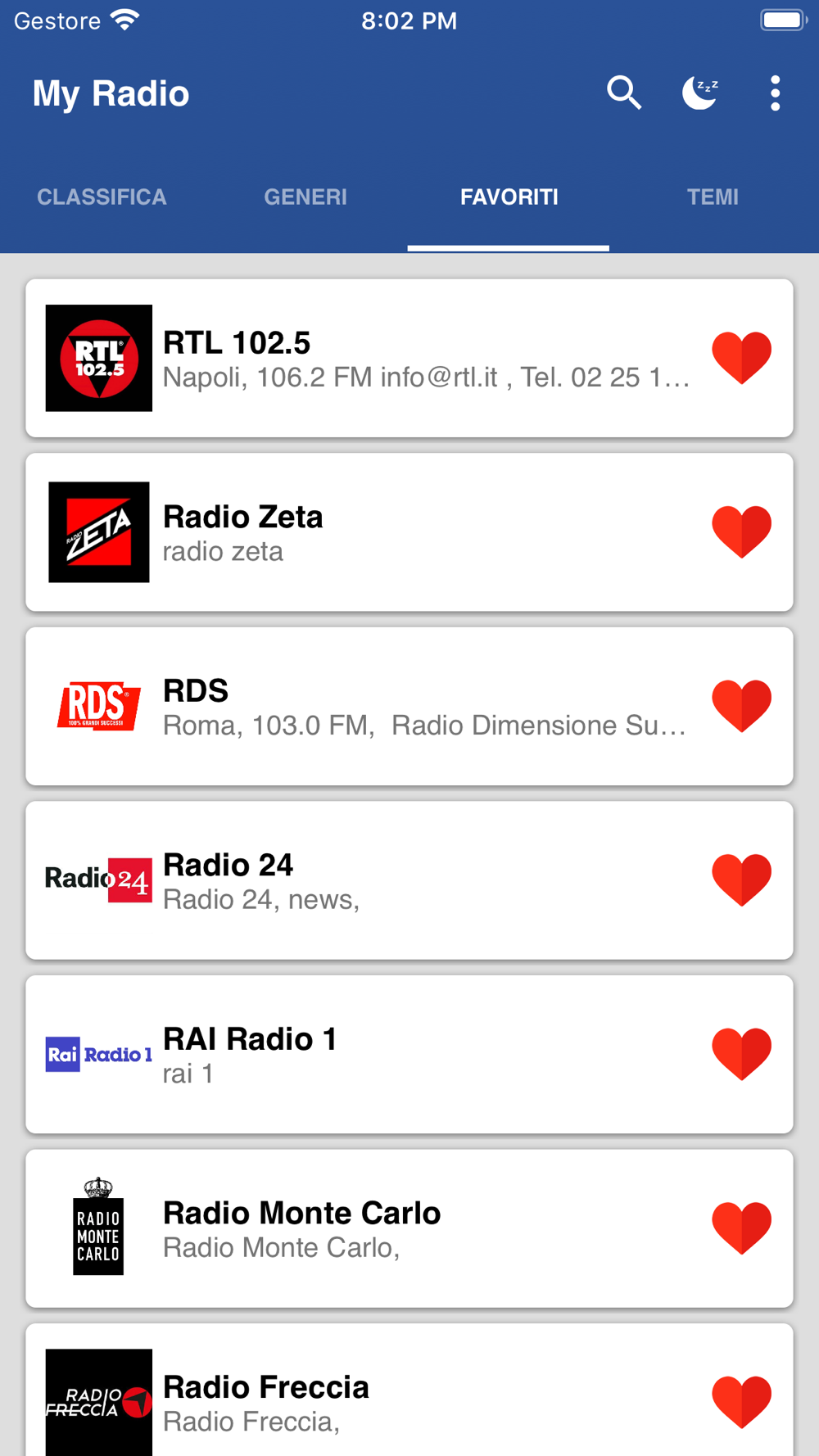Switch to the Temi tab

click(713, 197)
